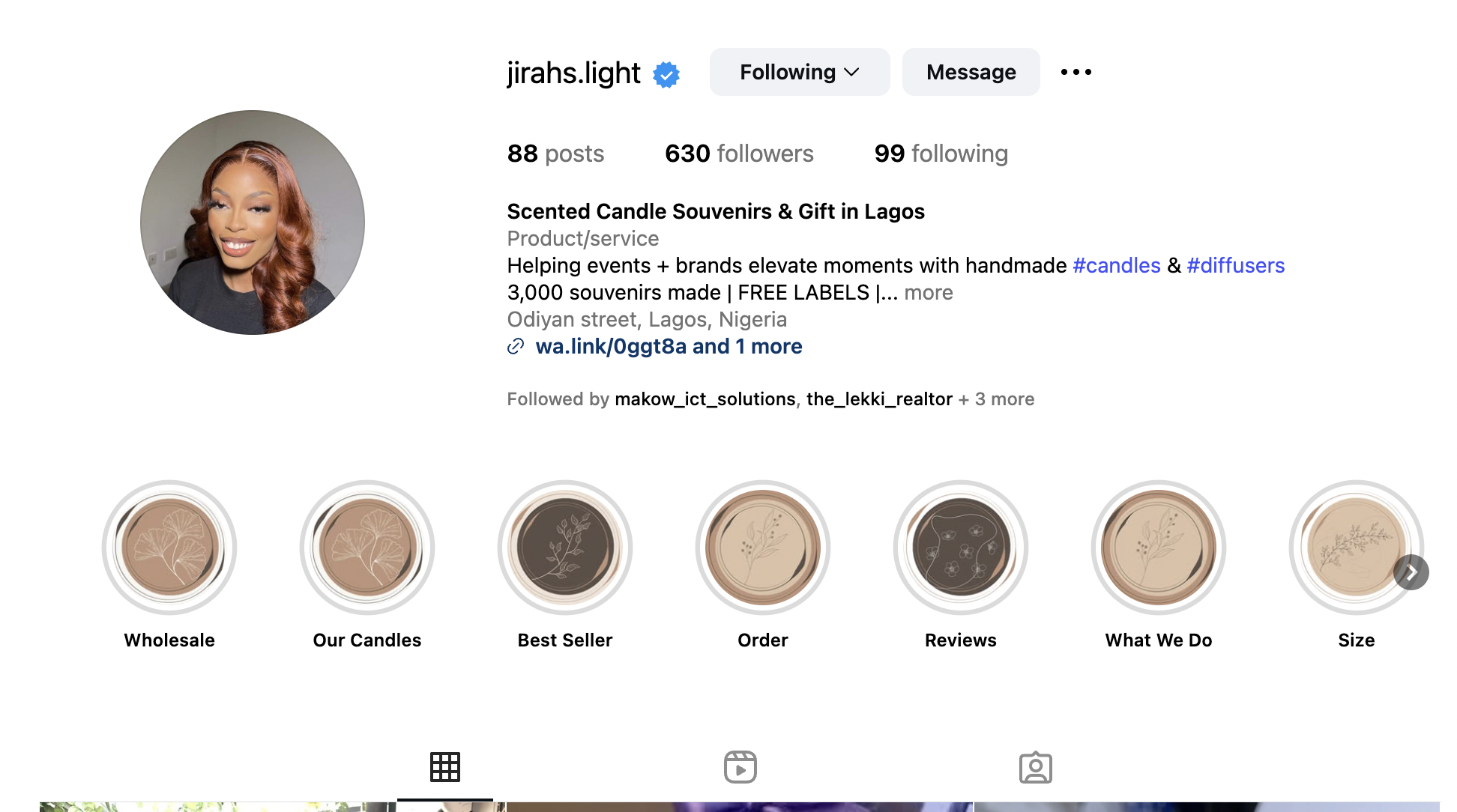1457x812 pixels.
Task: Open the Order story highlight
Action: [x=763, y=548]
